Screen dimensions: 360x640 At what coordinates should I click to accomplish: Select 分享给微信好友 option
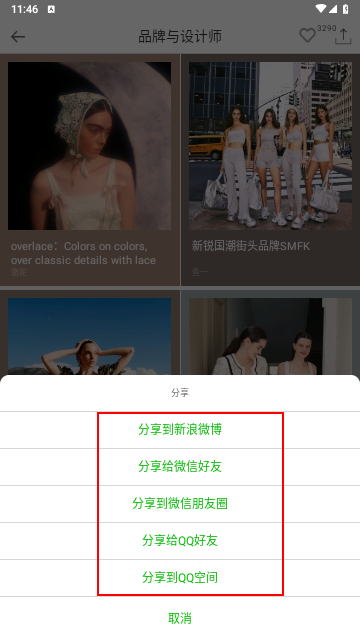(180, 467)
